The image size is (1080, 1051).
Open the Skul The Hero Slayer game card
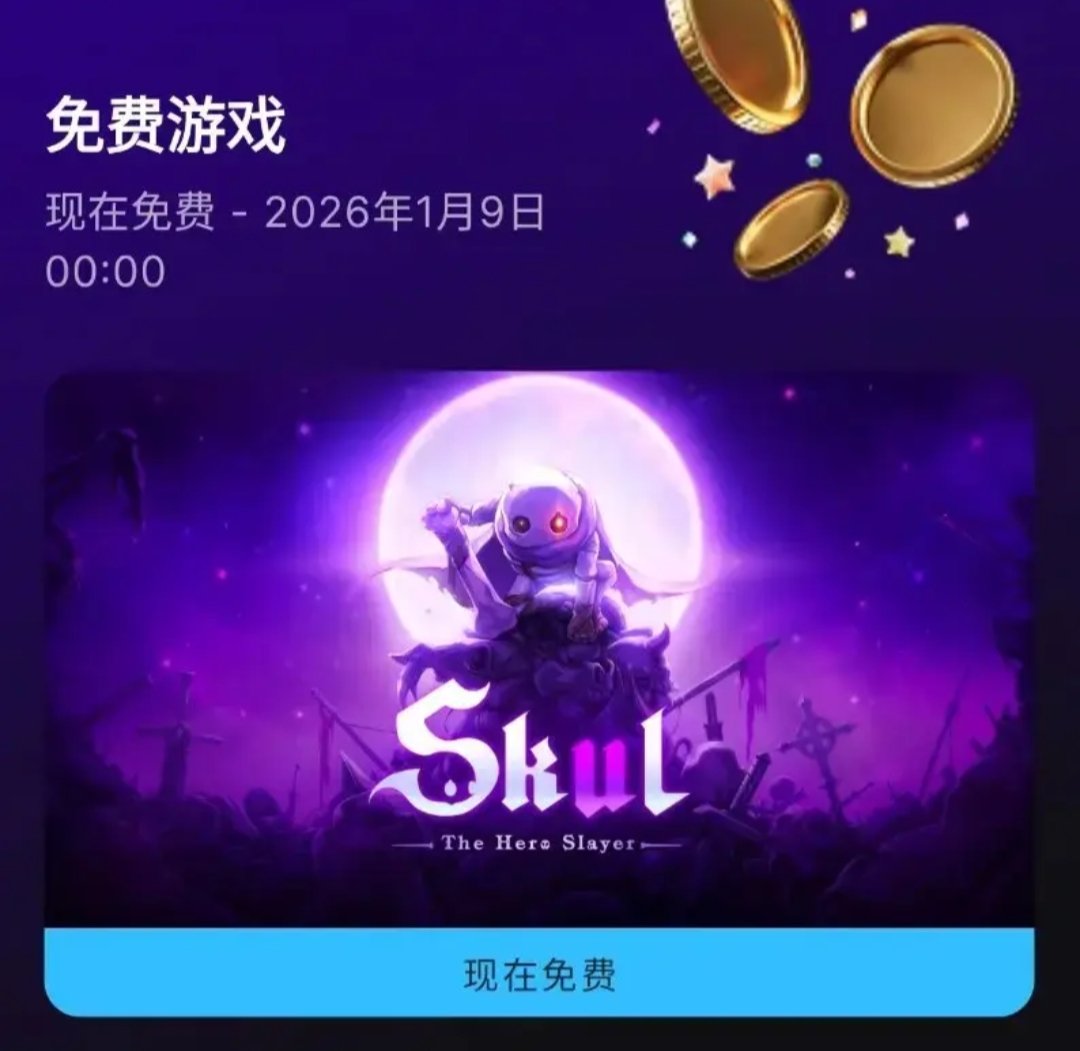(x=539, y=650)
